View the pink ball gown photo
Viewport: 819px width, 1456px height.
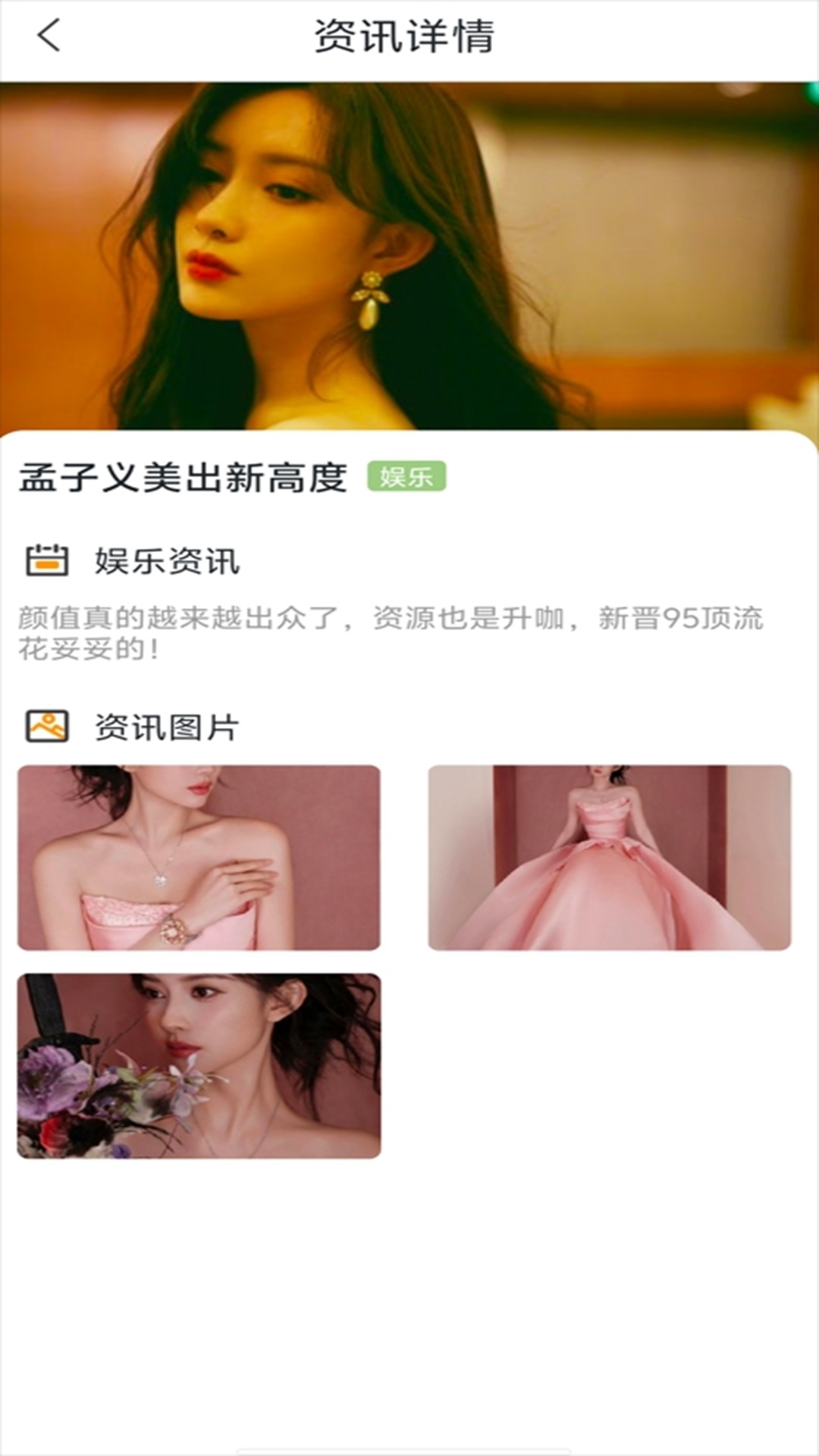point(609,858)
